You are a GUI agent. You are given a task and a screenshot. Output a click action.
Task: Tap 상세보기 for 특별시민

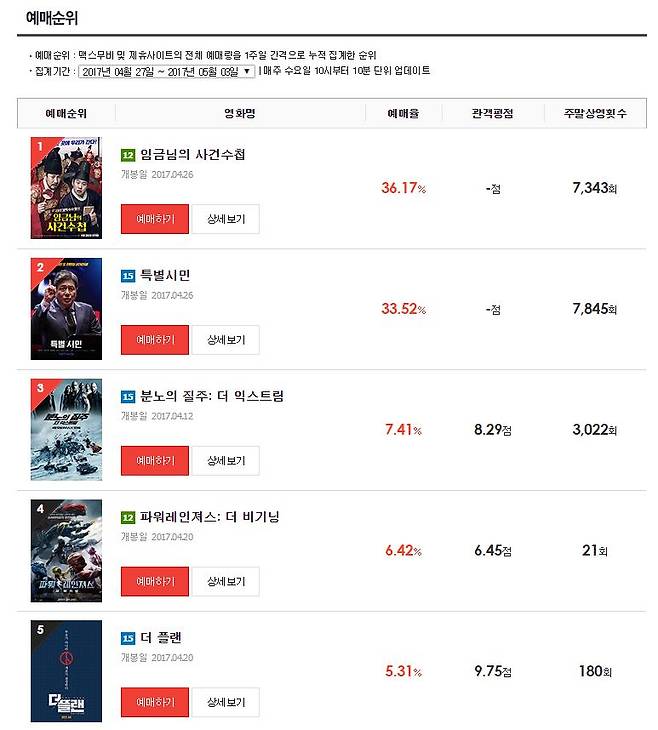pyautogui.click(x=226, y=340)
